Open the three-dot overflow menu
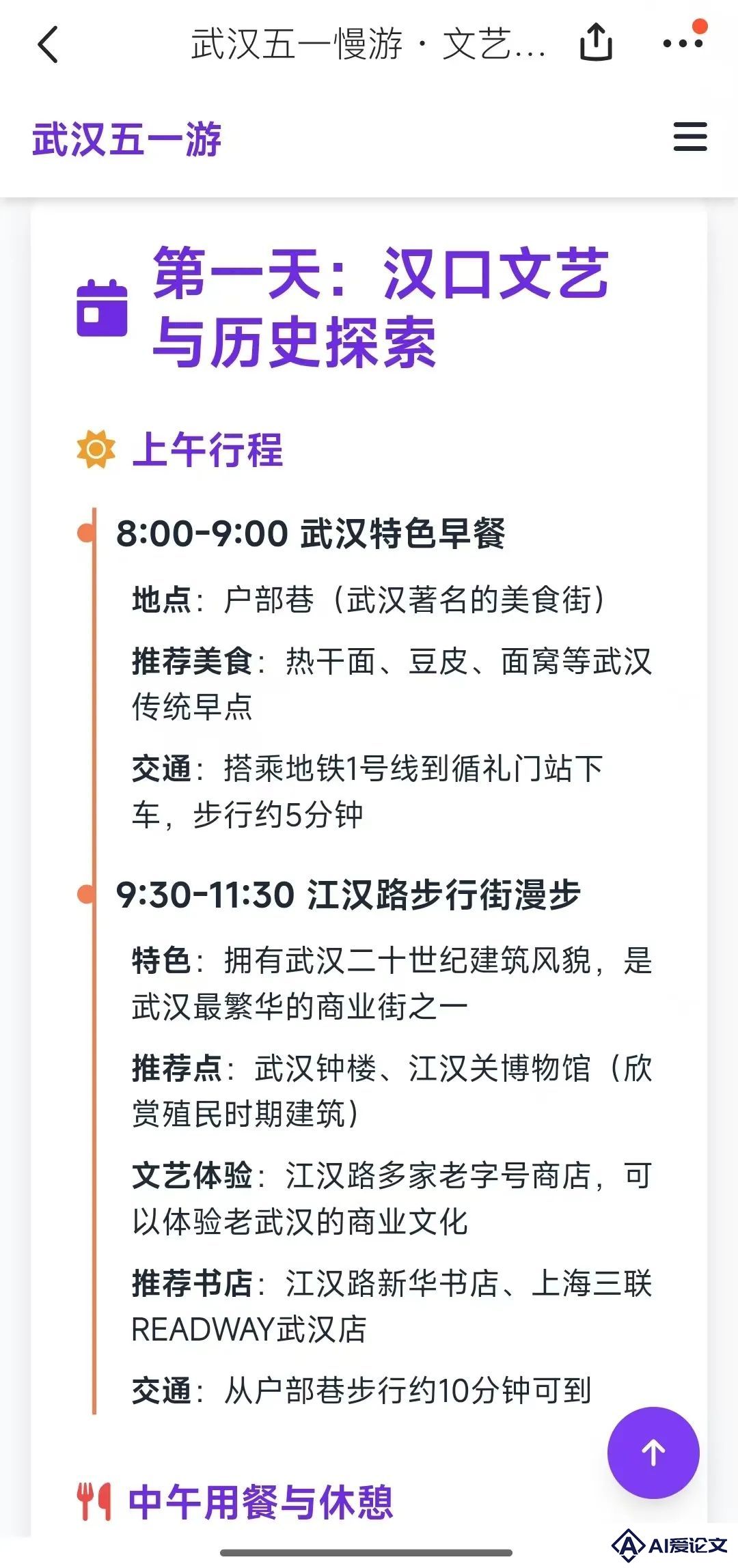 [683, 43]
